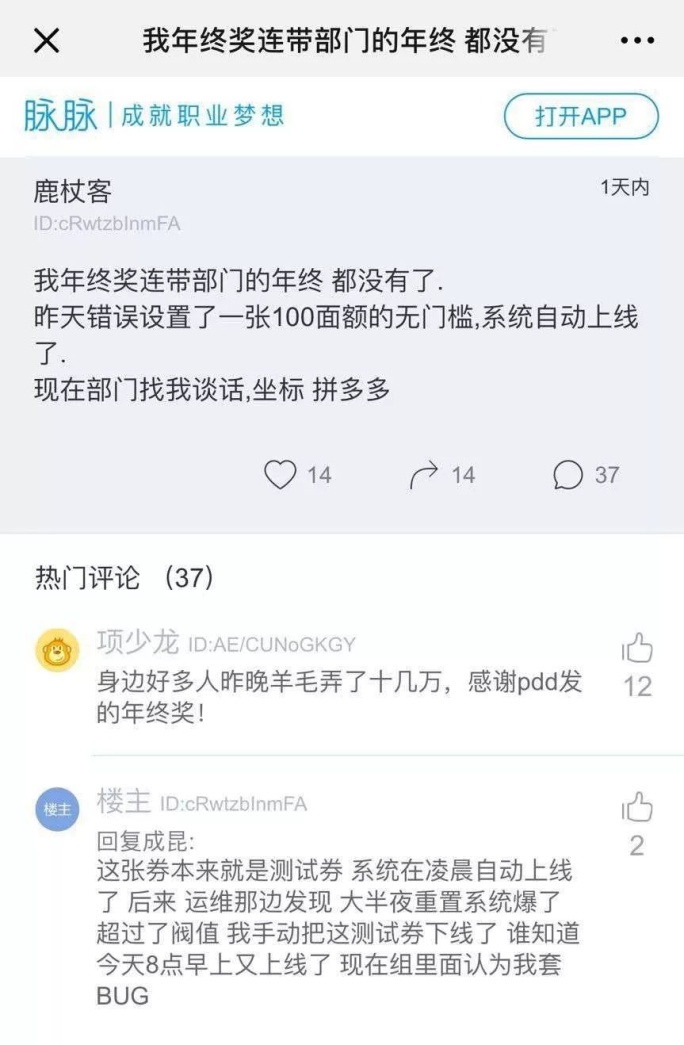
Task: Open the 楼主 avatar in comments
Action: point(57,809)
